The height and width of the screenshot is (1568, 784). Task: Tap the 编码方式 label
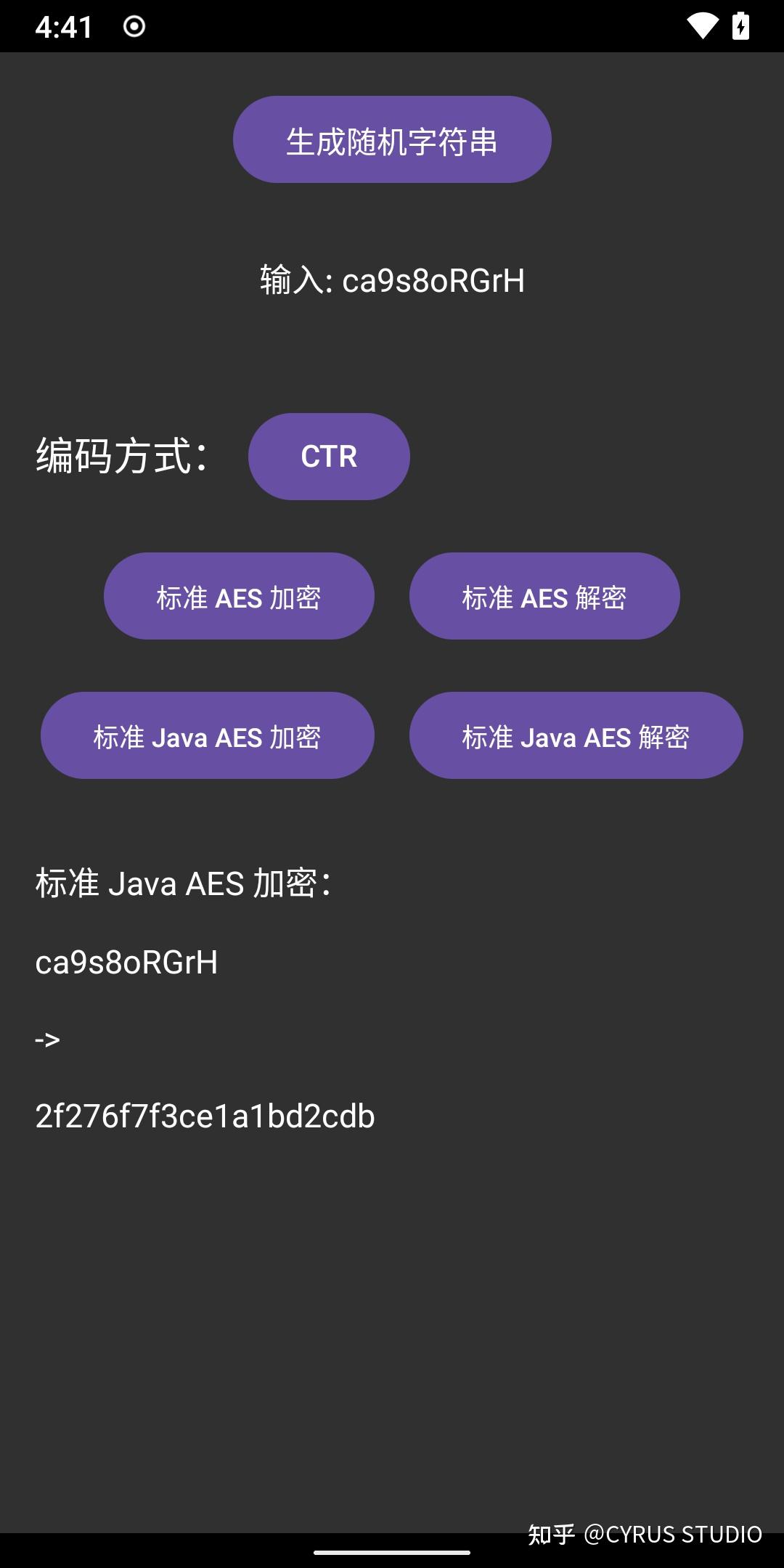tap(118, 455)
